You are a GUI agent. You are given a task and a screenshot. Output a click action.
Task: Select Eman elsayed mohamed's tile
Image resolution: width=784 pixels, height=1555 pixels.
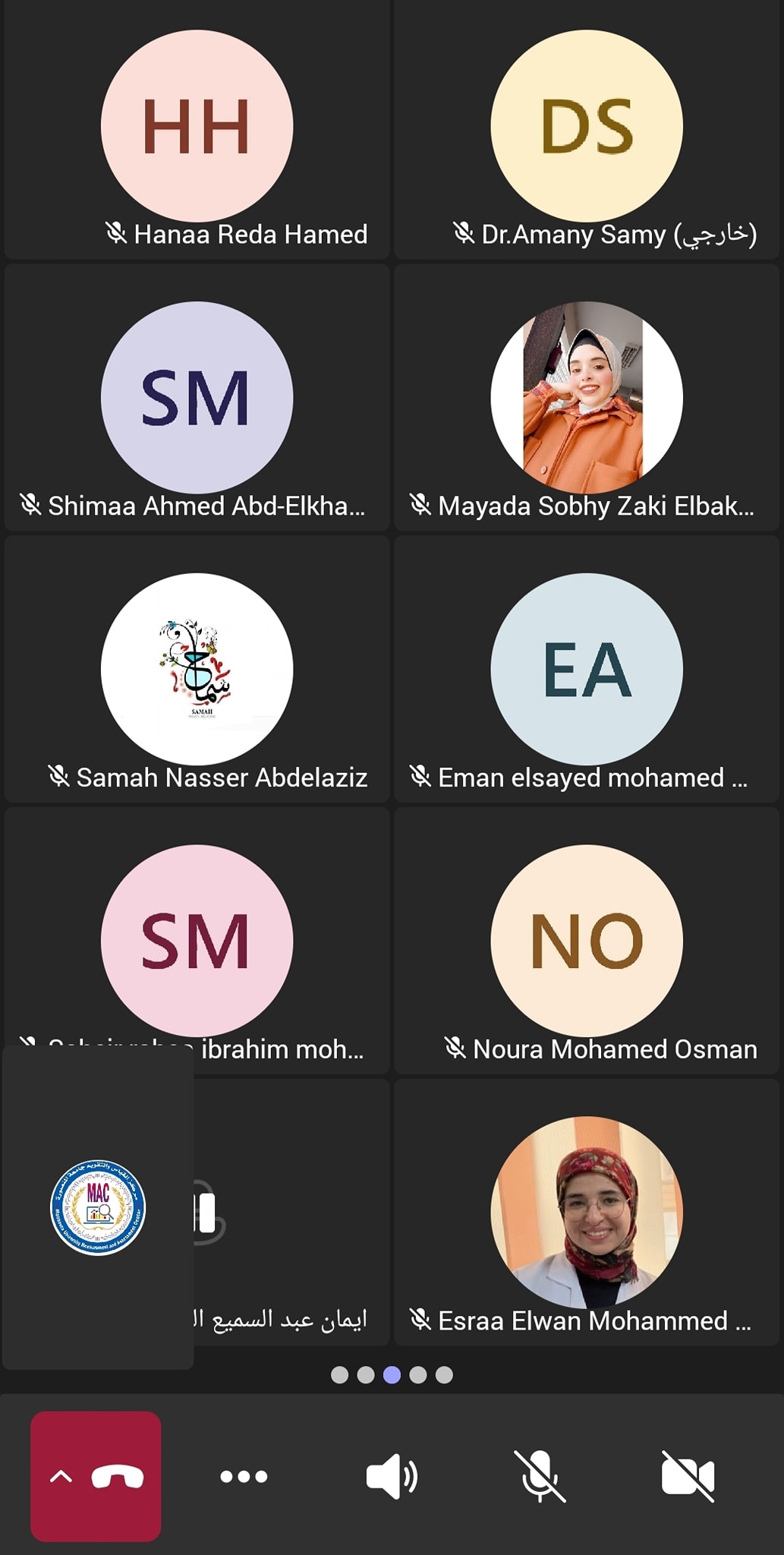click(x=587, y=669)
